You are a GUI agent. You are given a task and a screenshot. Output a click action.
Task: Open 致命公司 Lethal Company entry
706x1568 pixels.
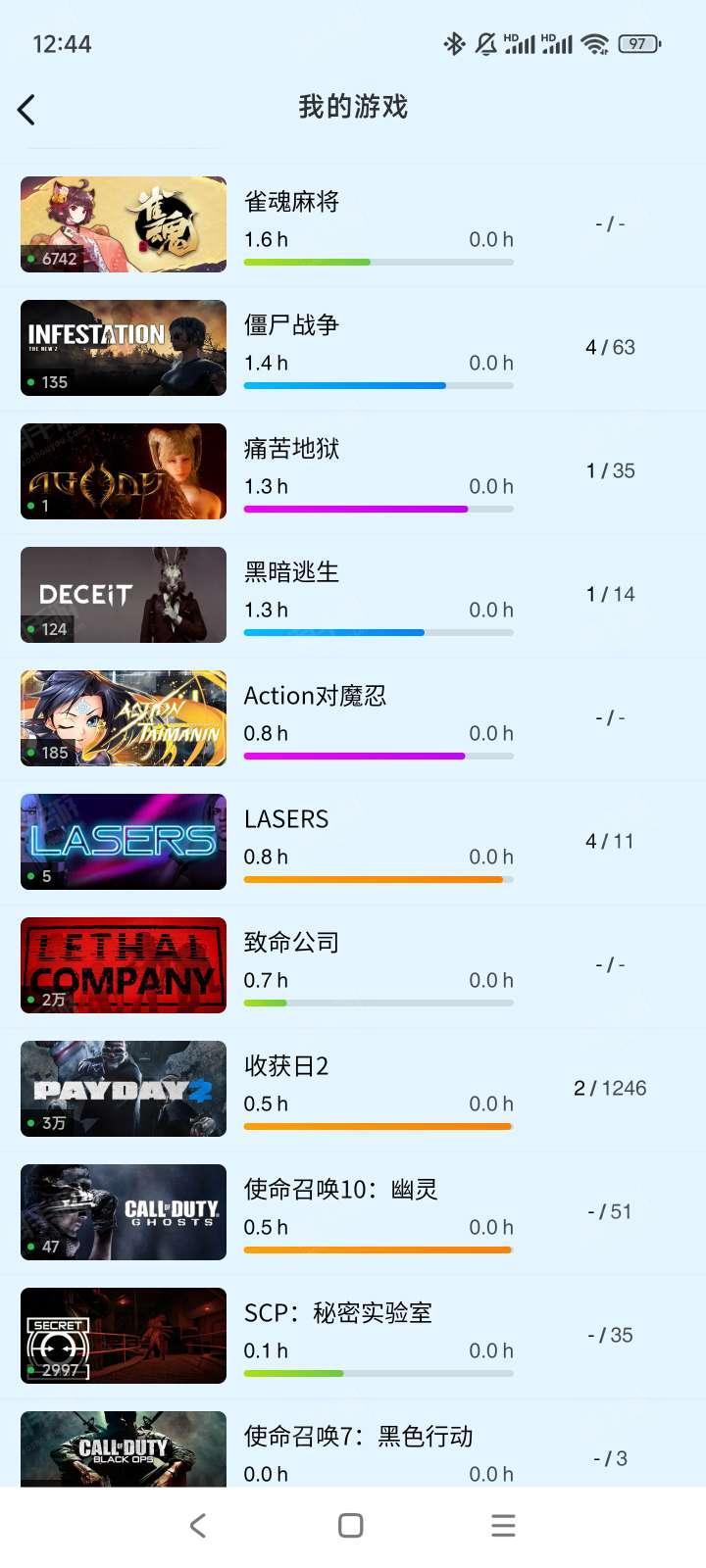pos(353,965)
